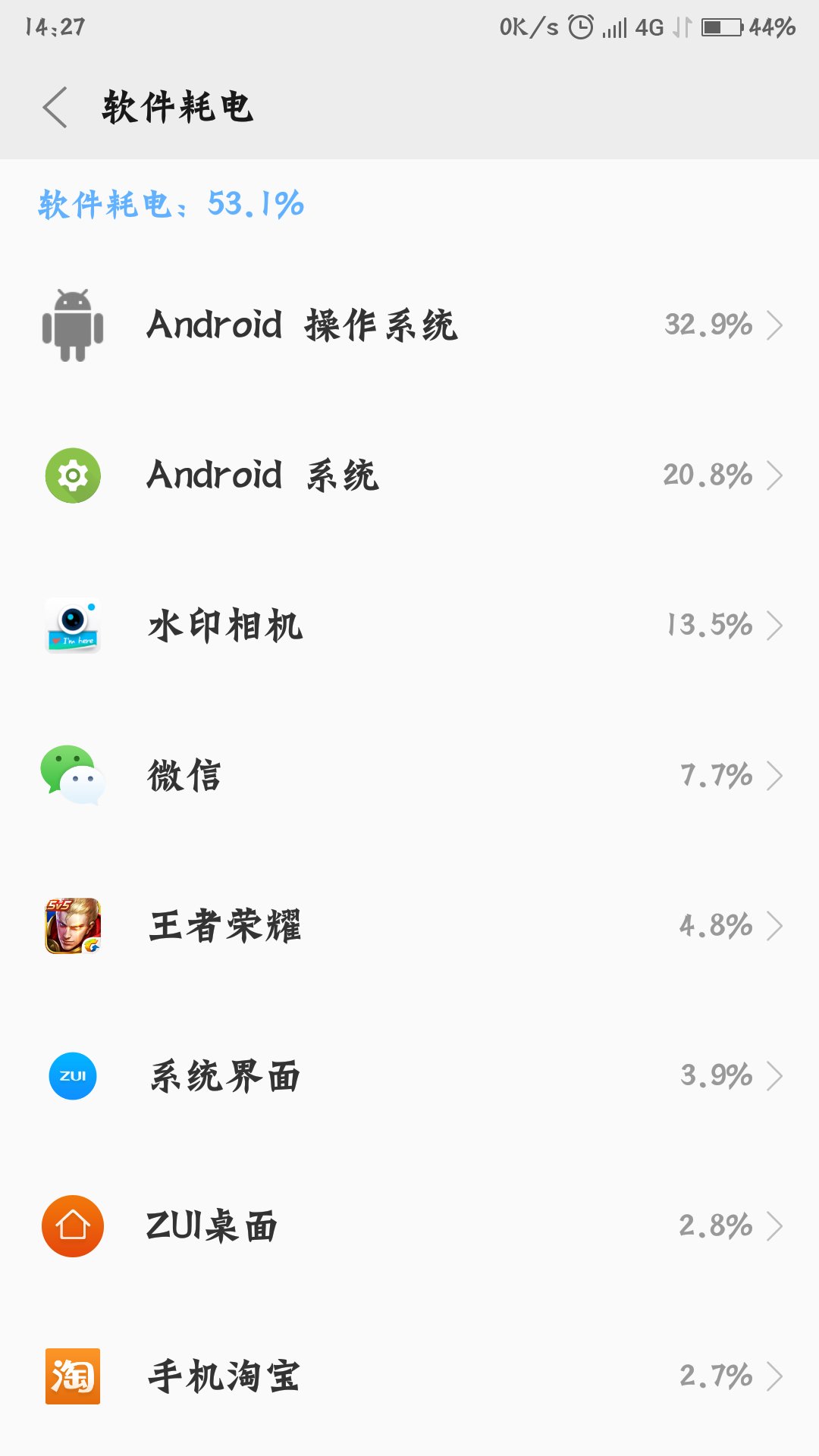Open Android 操作系统 power usage details

[409, 325]
